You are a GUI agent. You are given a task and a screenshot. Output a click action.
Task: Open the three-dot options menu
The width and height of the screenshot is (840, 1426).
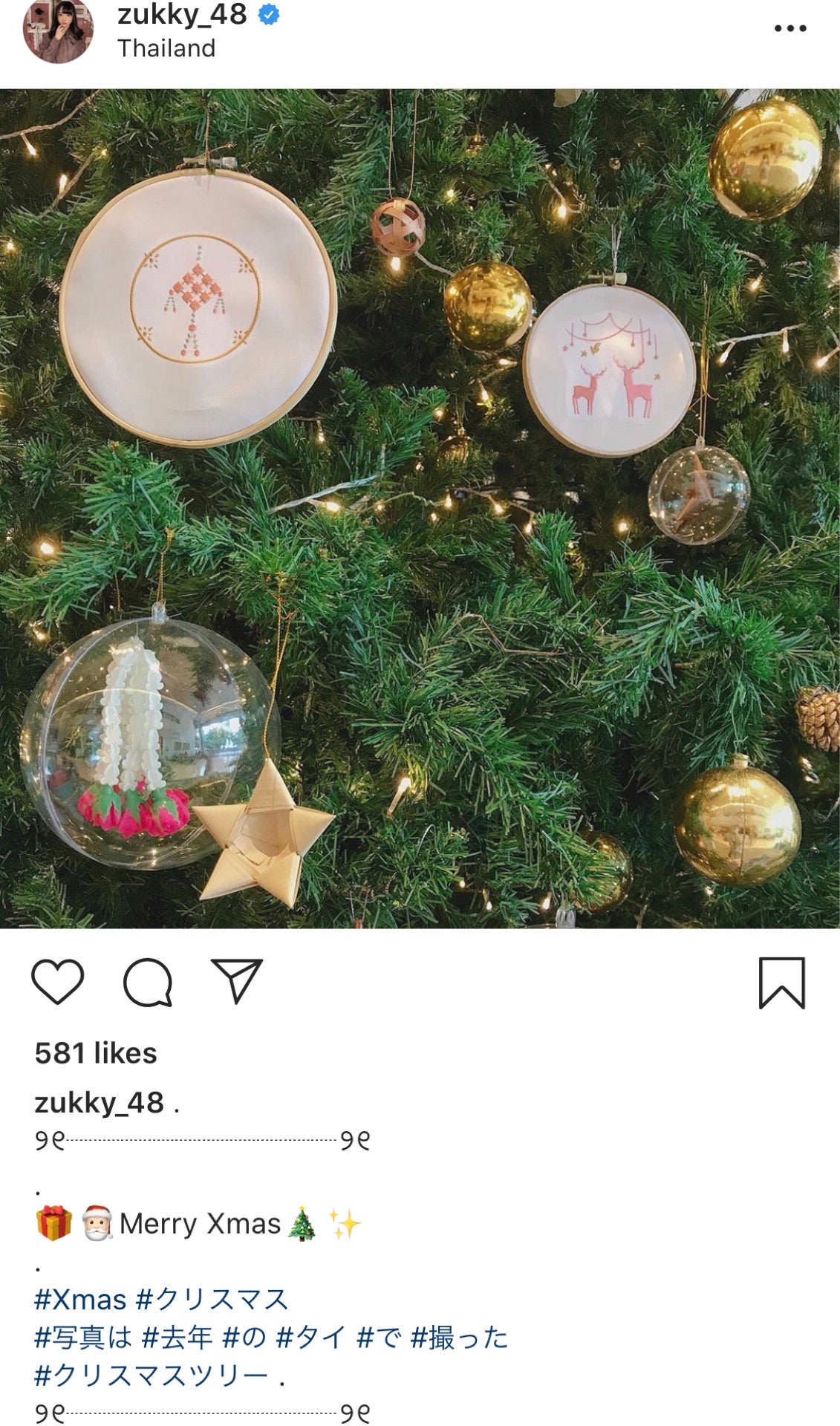(x=789, y=28)
